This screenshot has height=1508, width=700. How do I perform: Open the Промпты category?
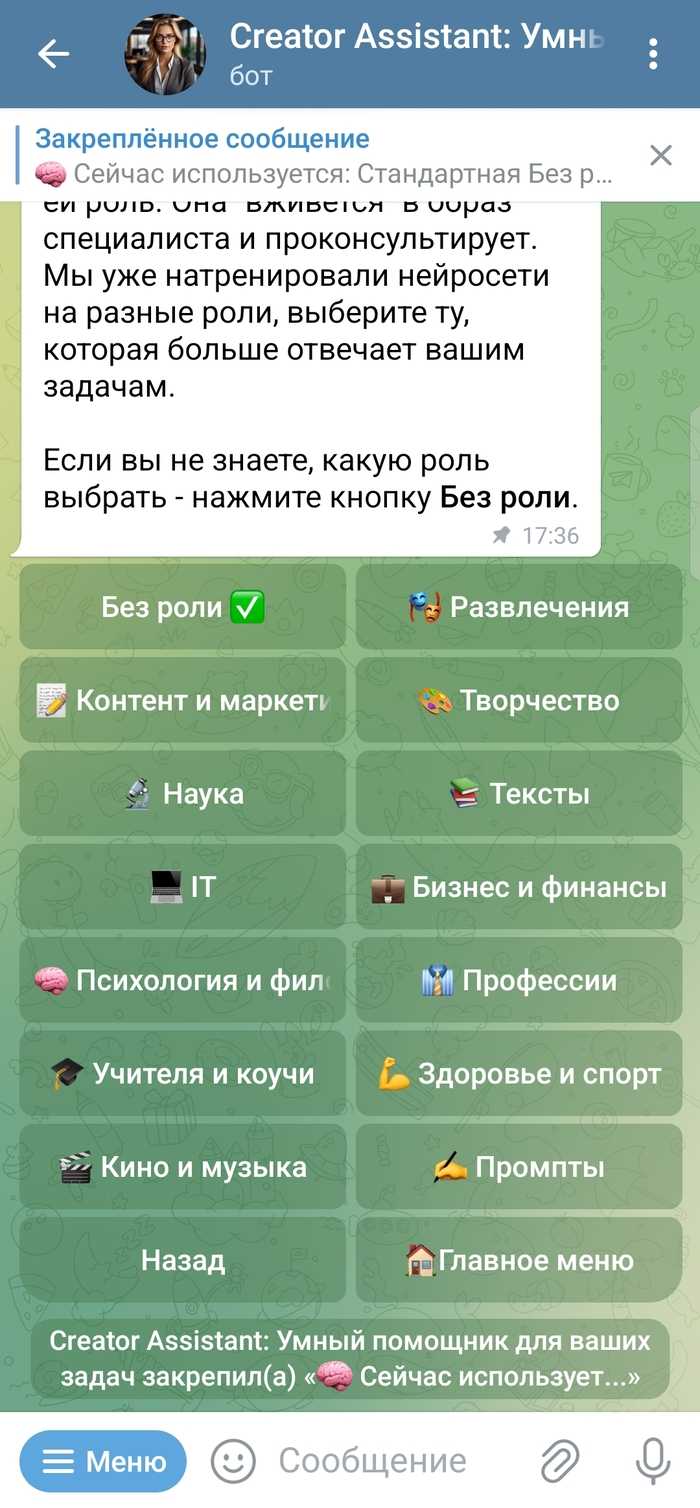pyautogui.click(x=519, y=1167)
